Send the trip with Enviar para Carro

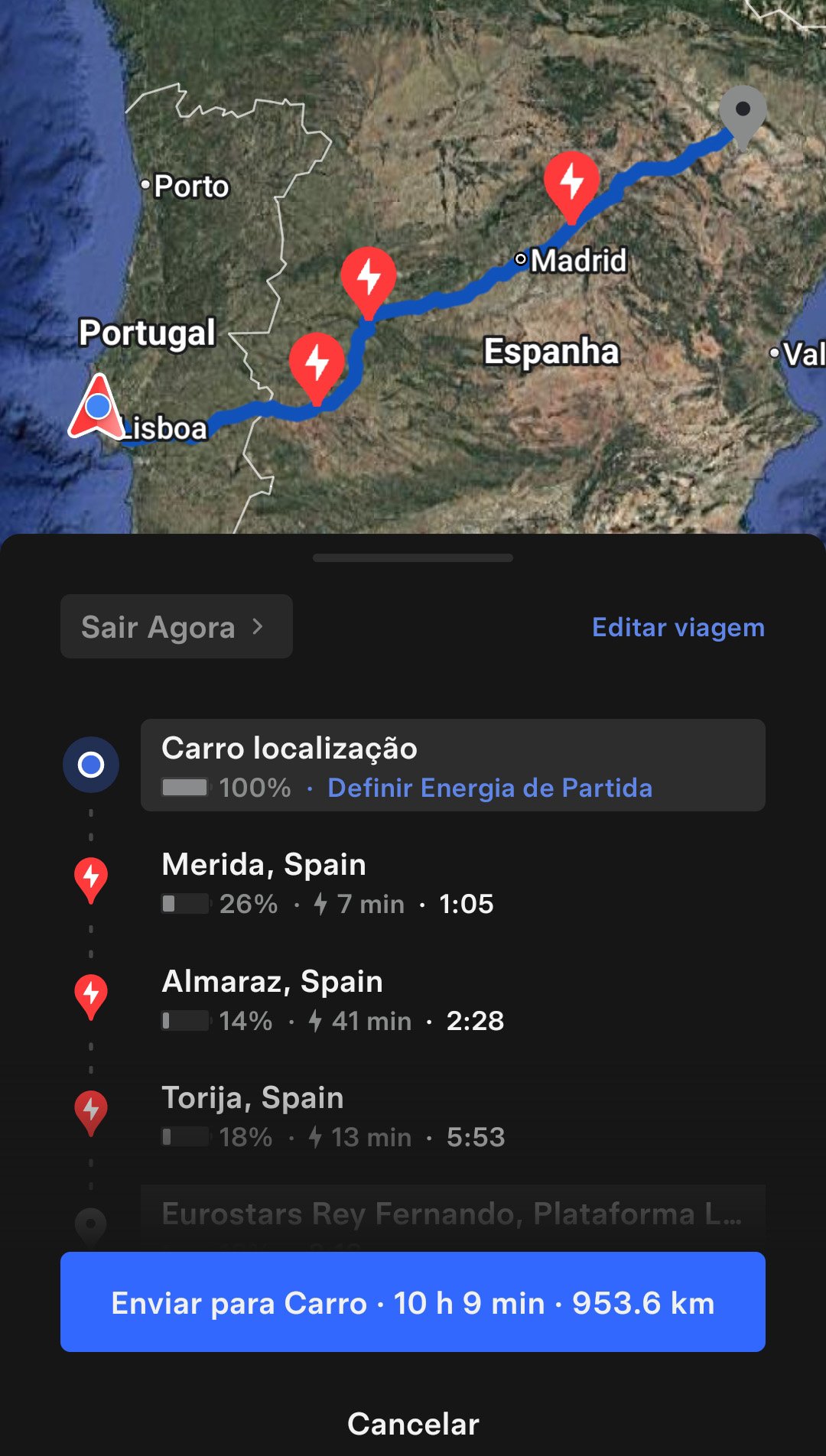tap(413, 1302)
